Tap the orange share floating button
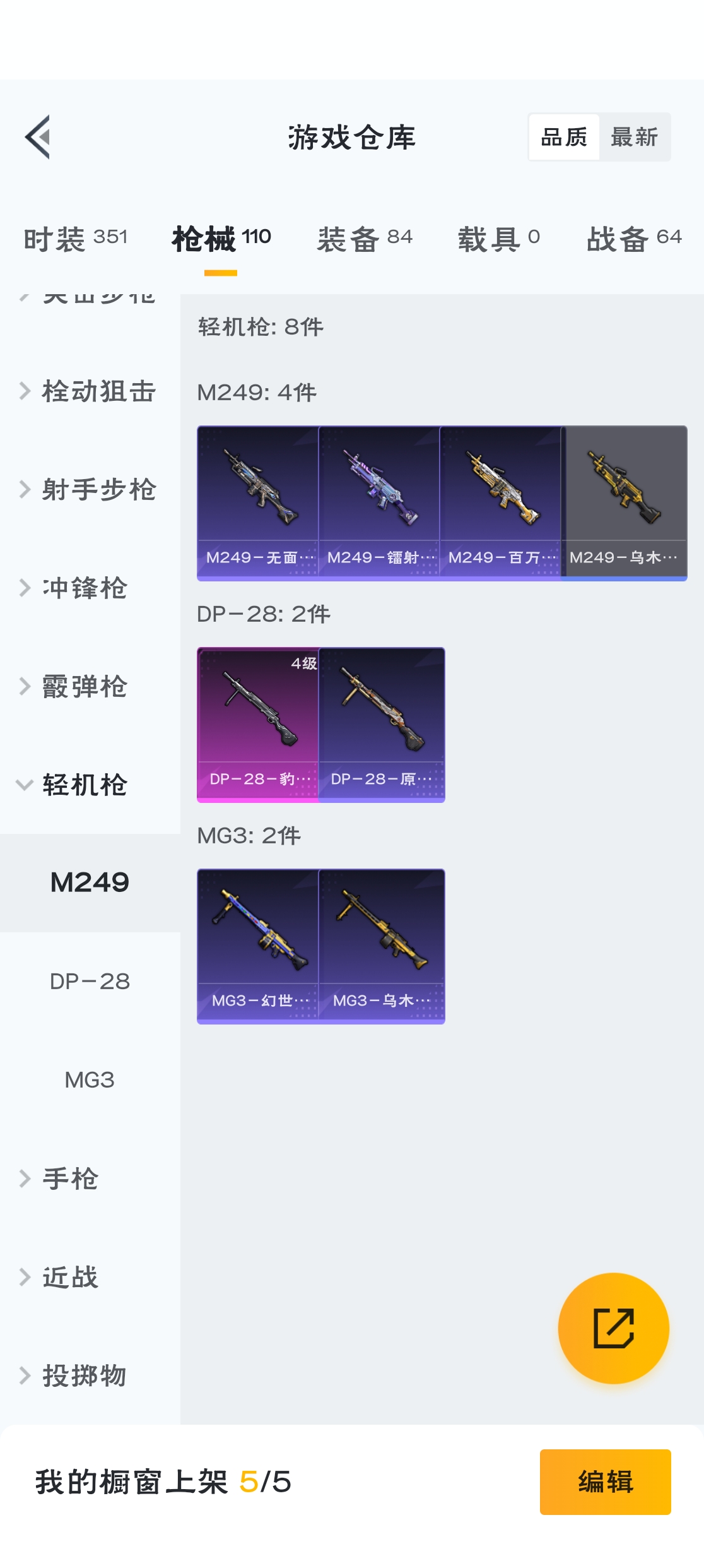Image resolution: width=704 pixels, height=1568 pixels. click(x=613, y=1328)
